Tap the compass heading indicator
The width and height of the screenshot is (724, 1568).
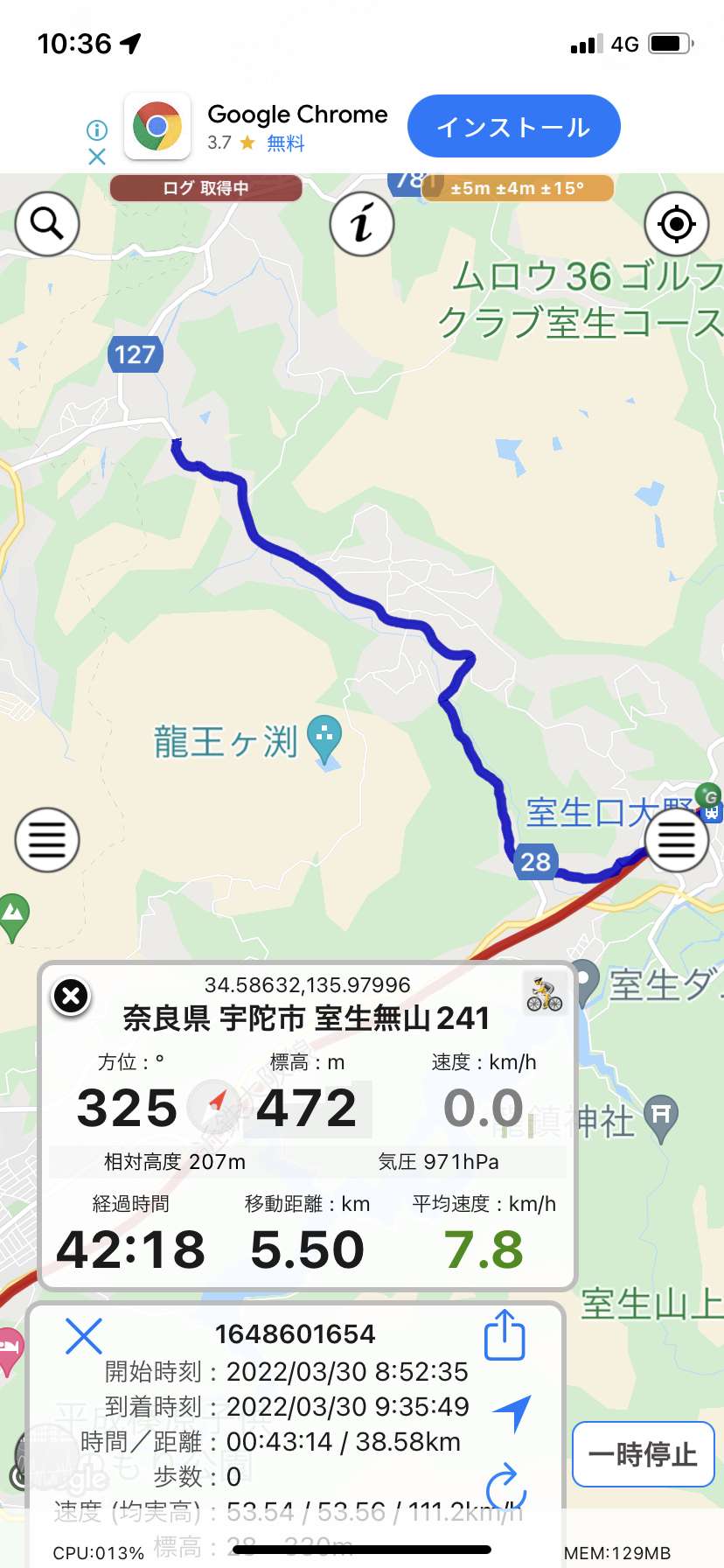point(213,1106)
